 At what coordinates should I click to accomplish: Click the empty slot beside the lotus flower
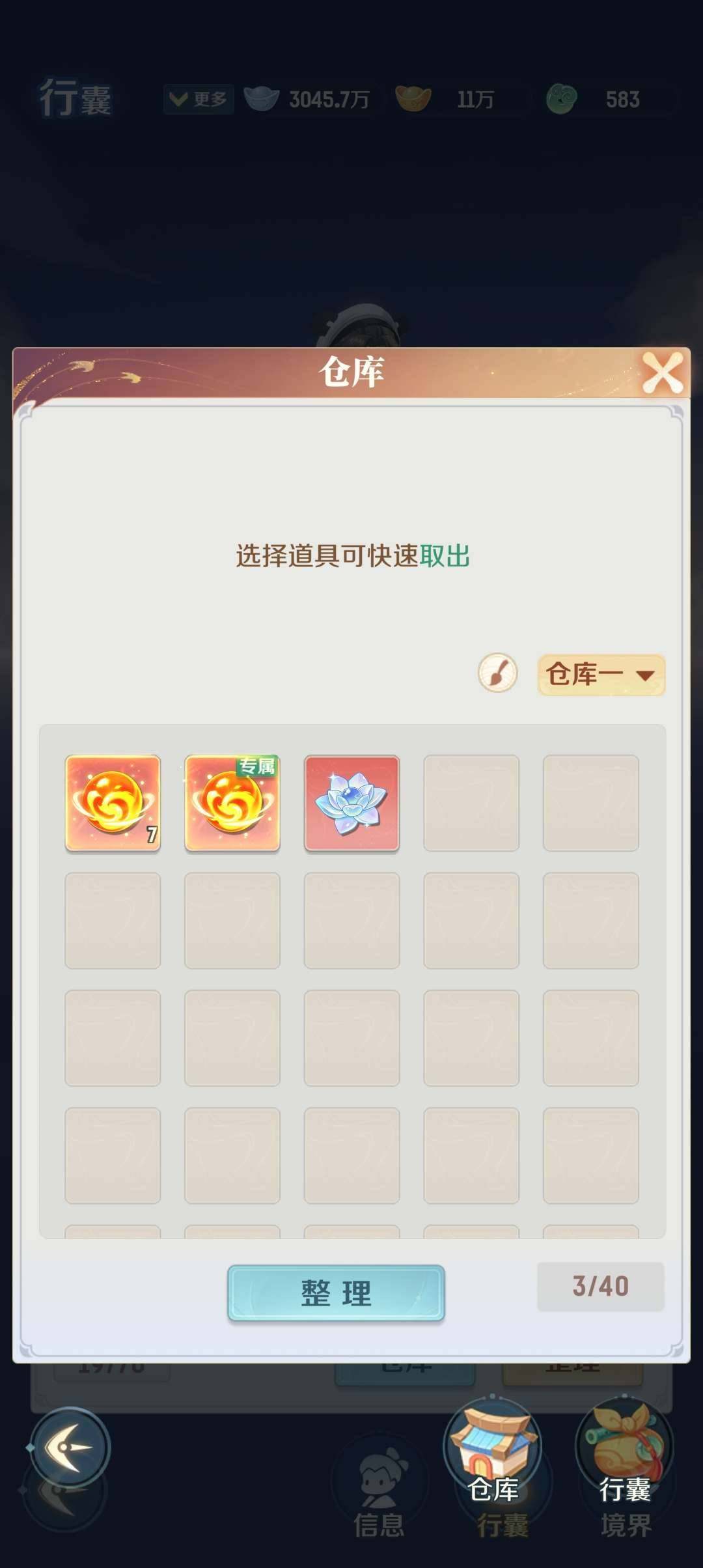470,803
